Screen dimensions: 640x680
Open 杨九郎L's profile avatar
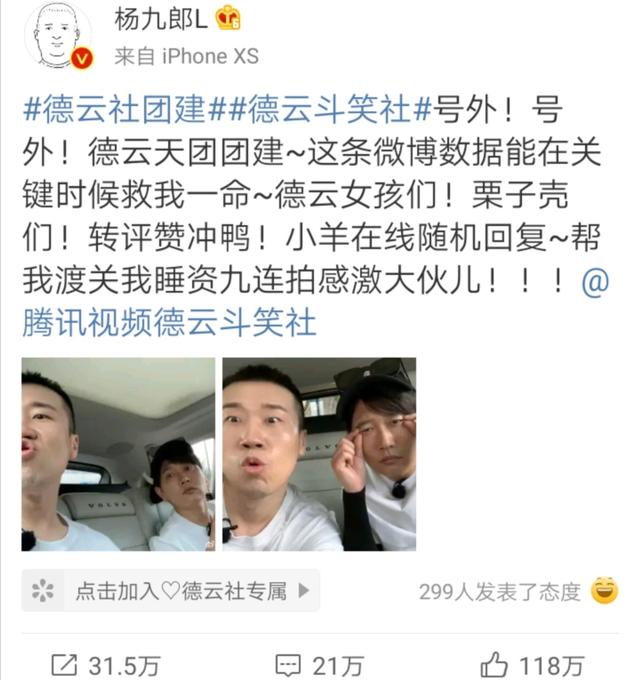[58, 35]
